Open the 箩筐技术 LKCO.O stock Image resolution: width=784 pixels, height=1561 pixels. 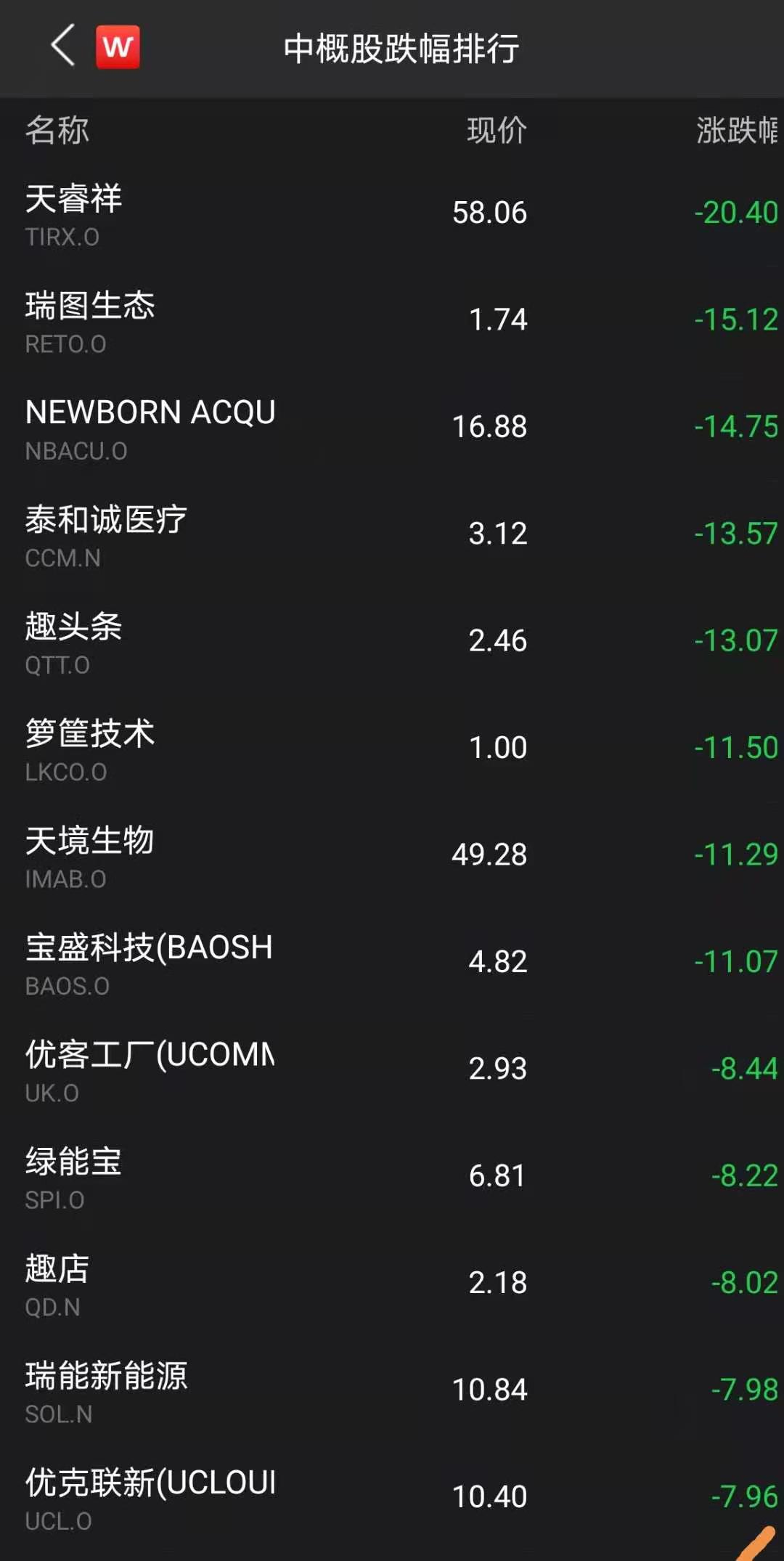point(392,749)
